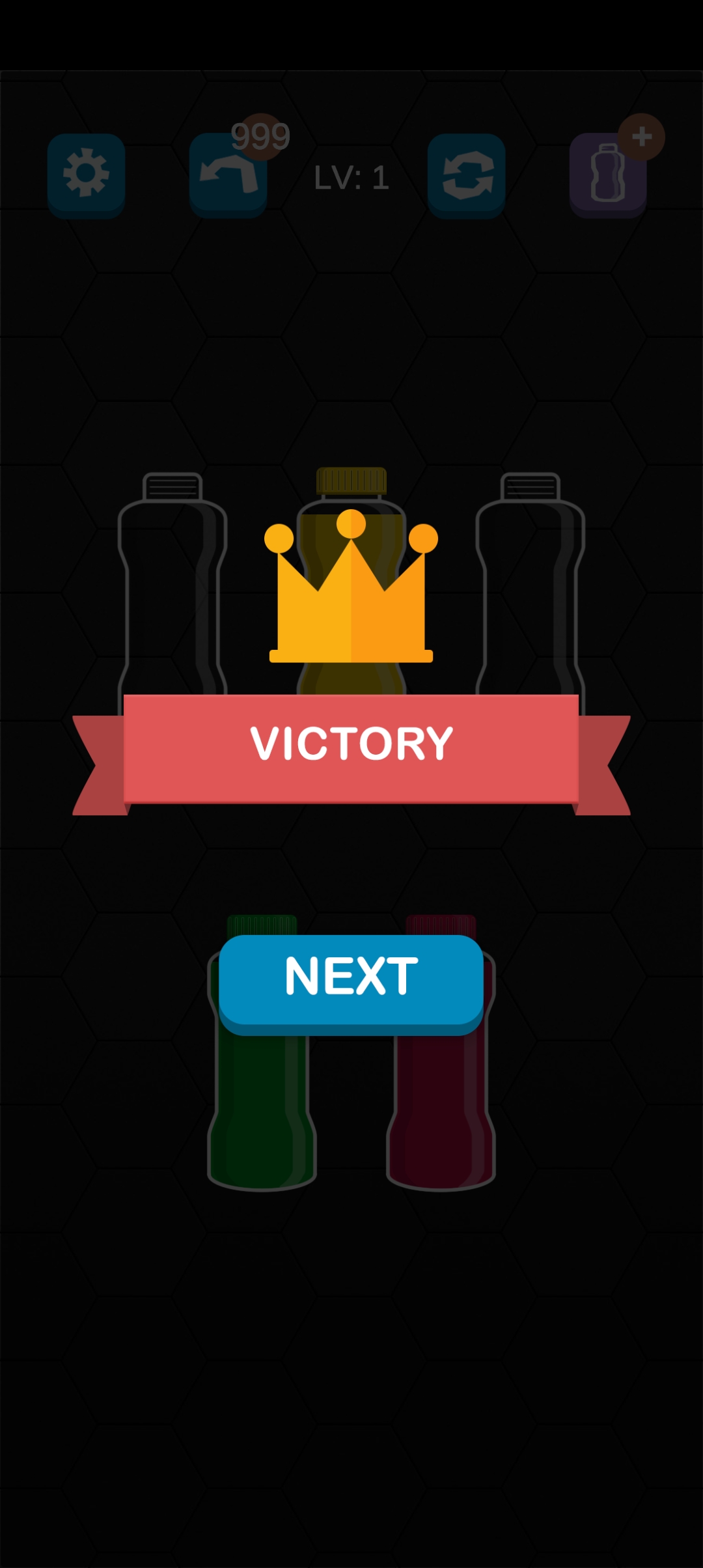Tap NEXT to continue to next level

[x=351, y=979]
